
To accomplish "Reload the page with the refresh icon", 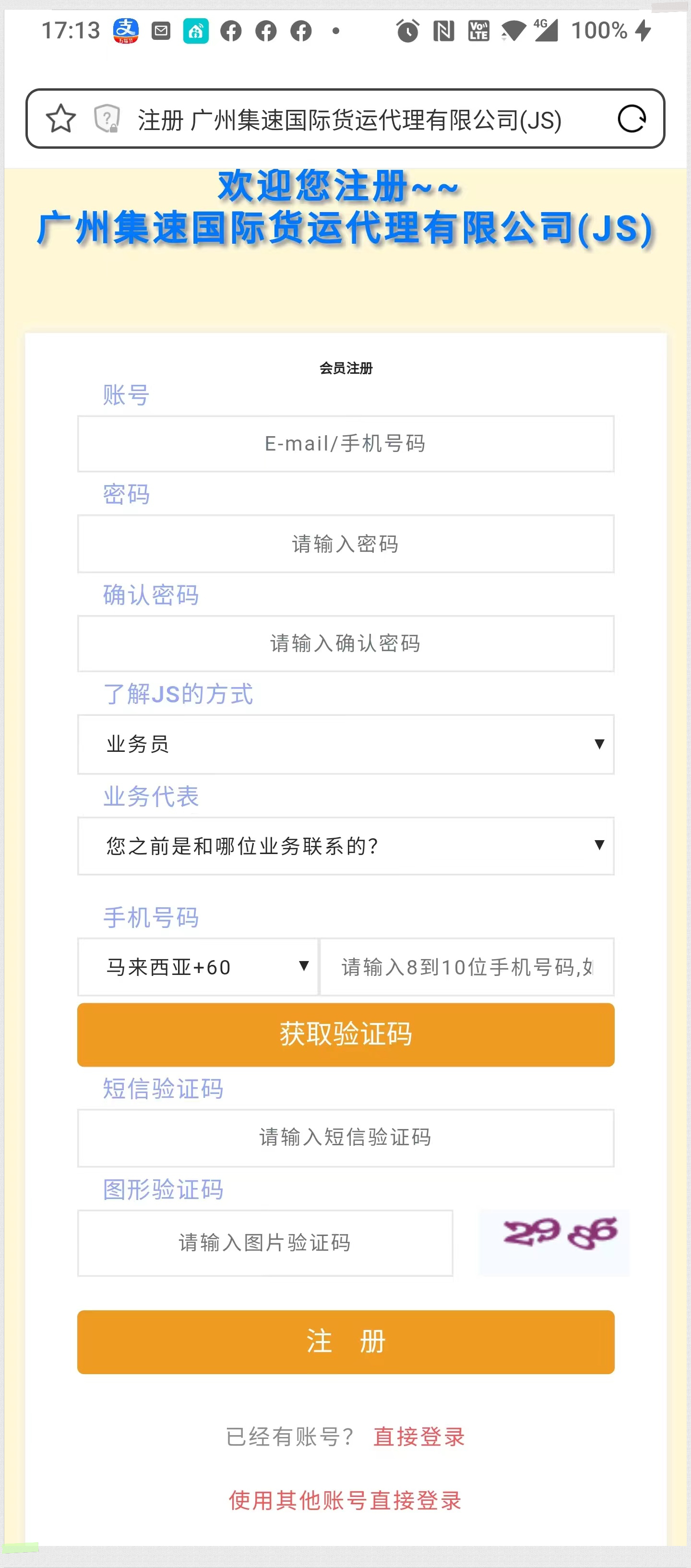I will pyautogui.click(x=631, y=119).
